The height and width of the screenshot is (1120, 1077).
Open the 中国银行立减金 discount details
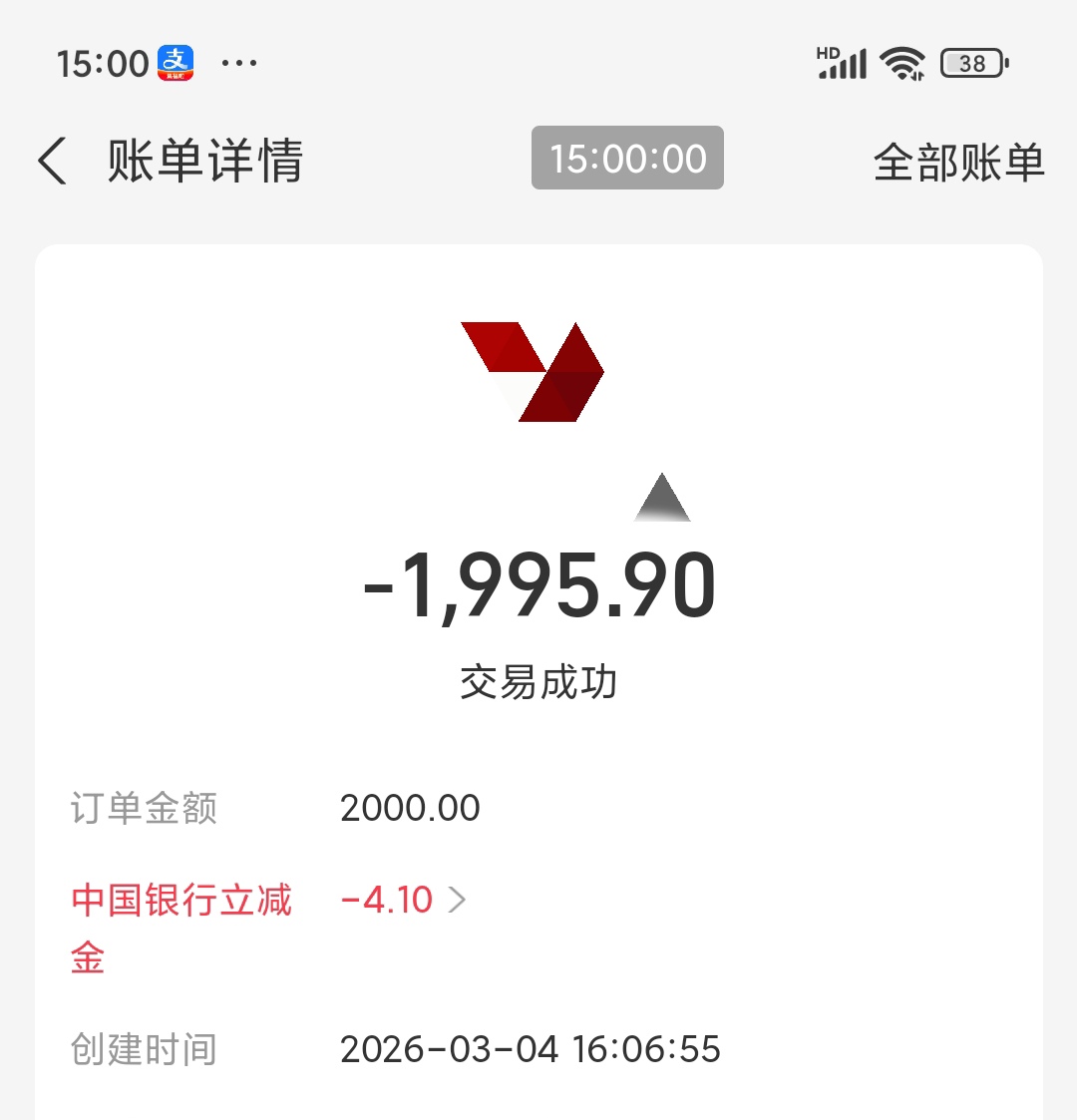coord(403,901)
